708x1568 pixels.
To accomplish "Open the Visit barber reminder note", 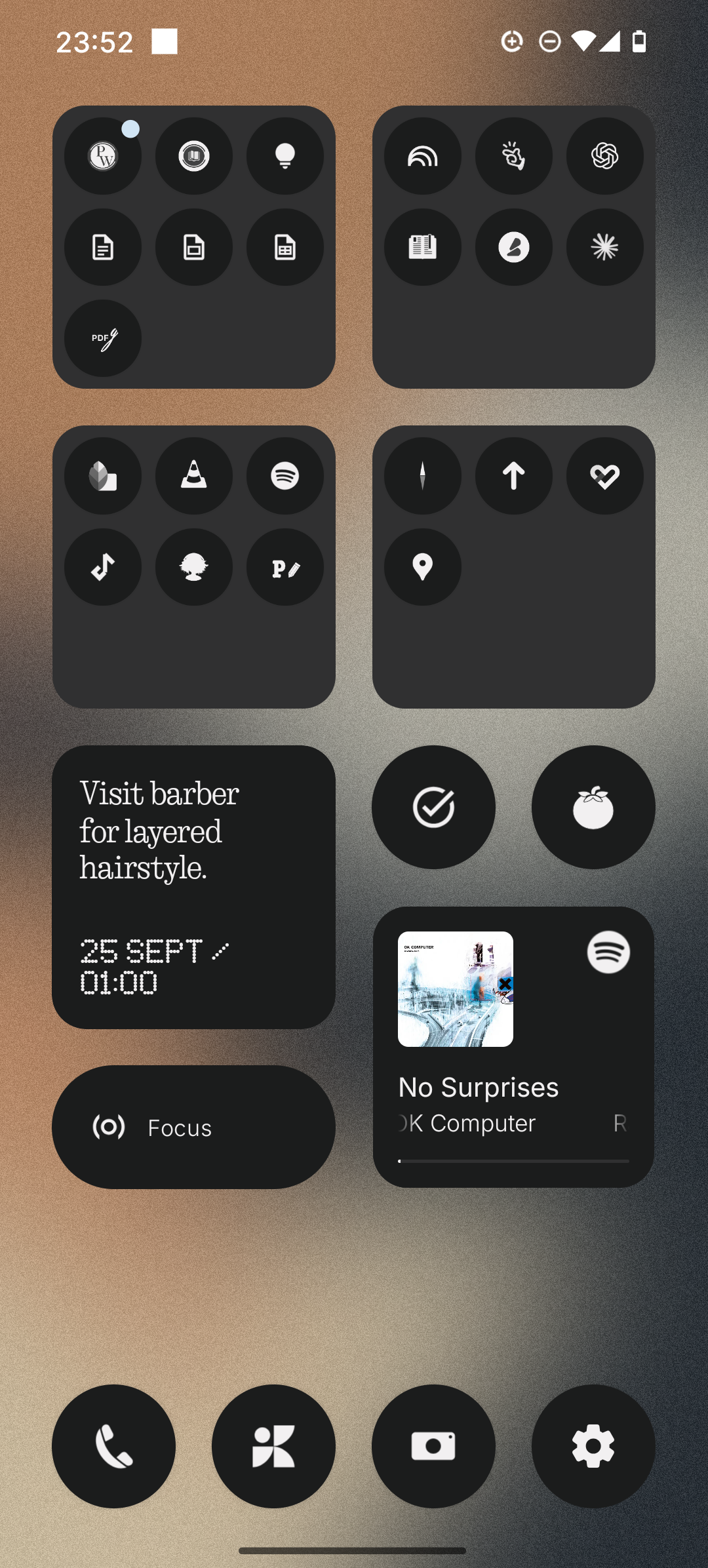I will point(193,886).
